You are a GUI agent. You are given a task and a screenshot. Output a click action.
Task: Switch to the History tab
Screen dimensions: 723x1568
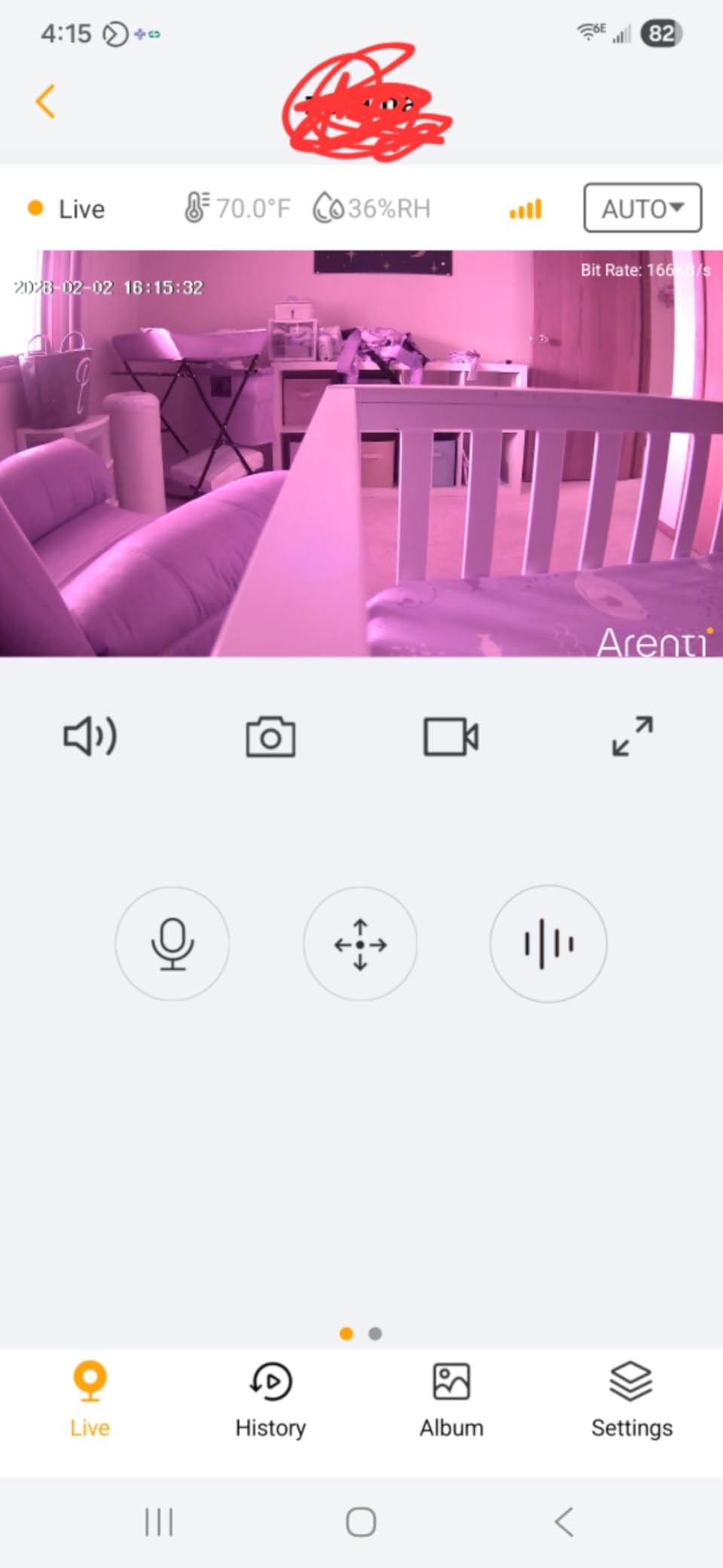point(270,1399)
